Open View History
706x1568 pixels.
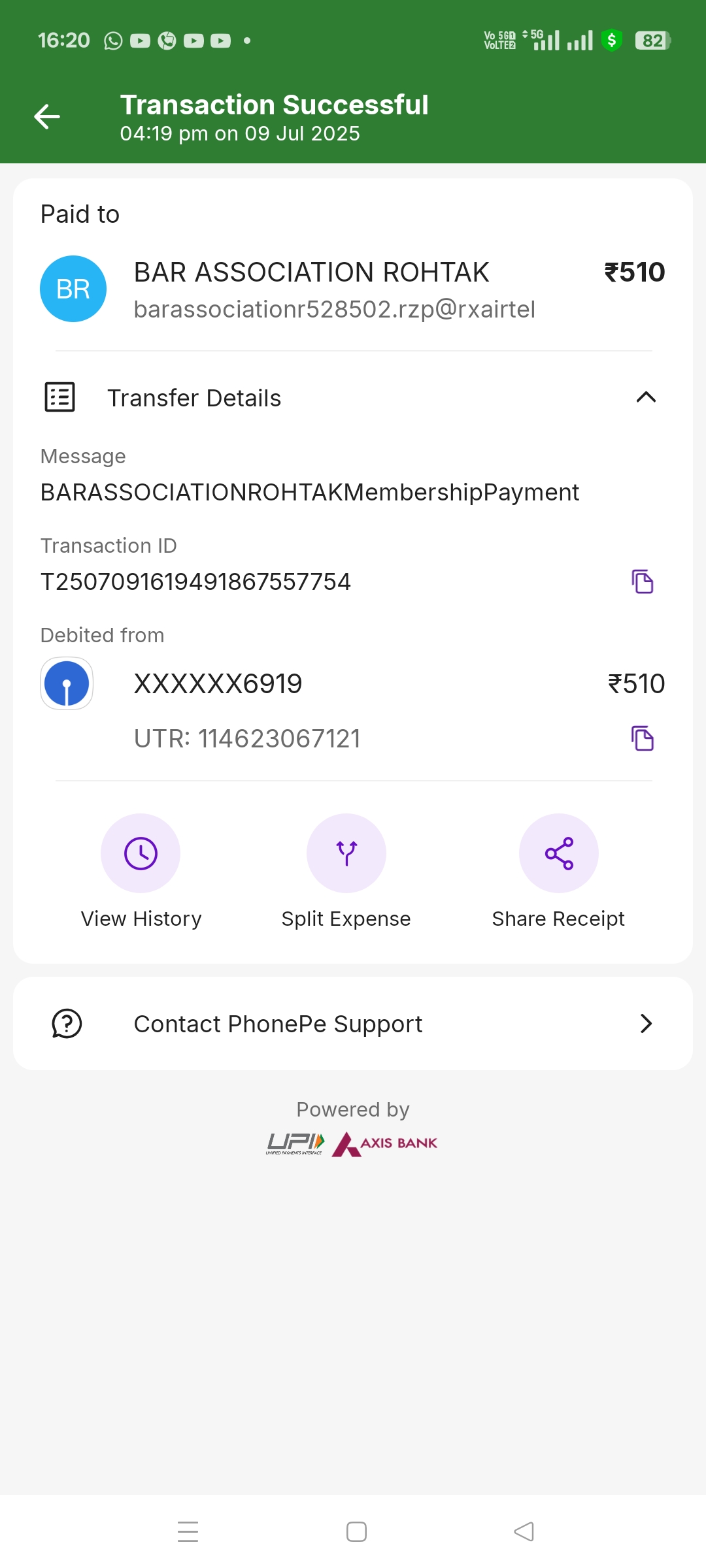[x=141, y=853]
